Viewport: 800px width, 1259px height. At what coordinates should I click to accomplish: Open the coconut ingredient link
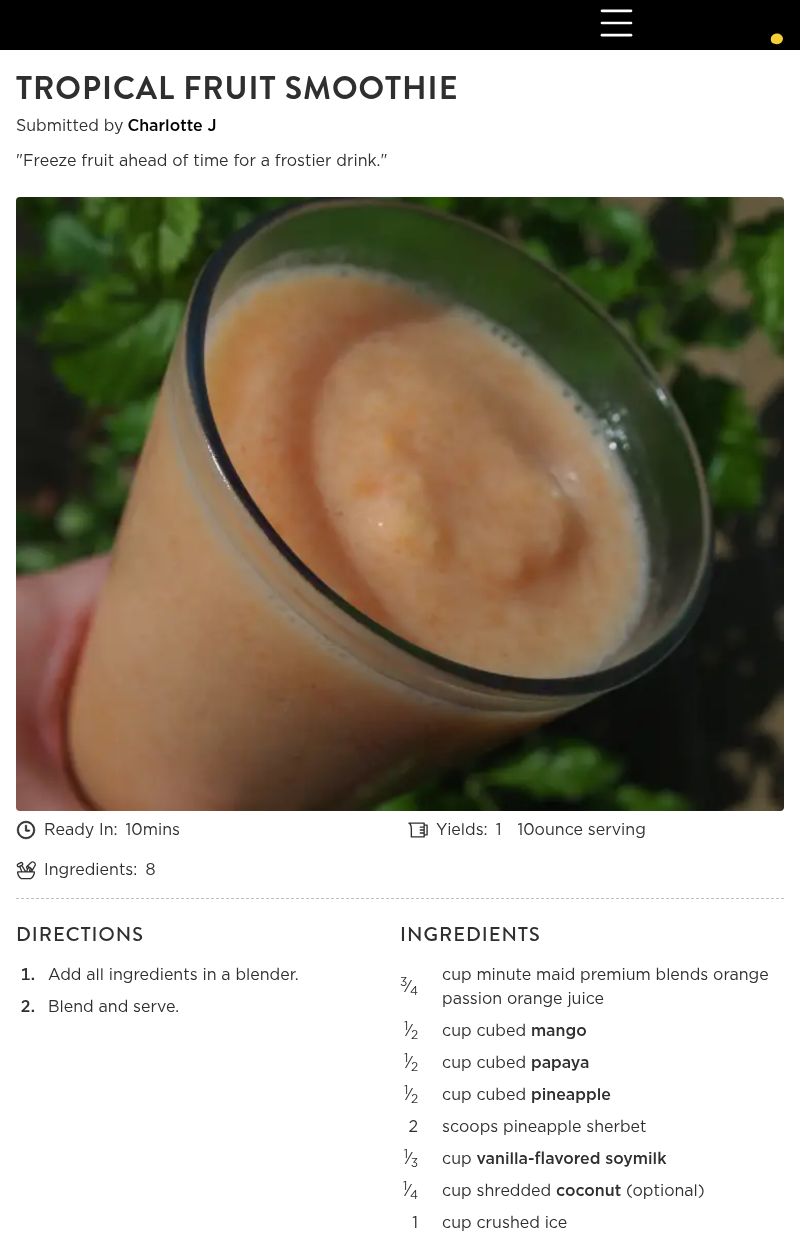point(588,1191)
